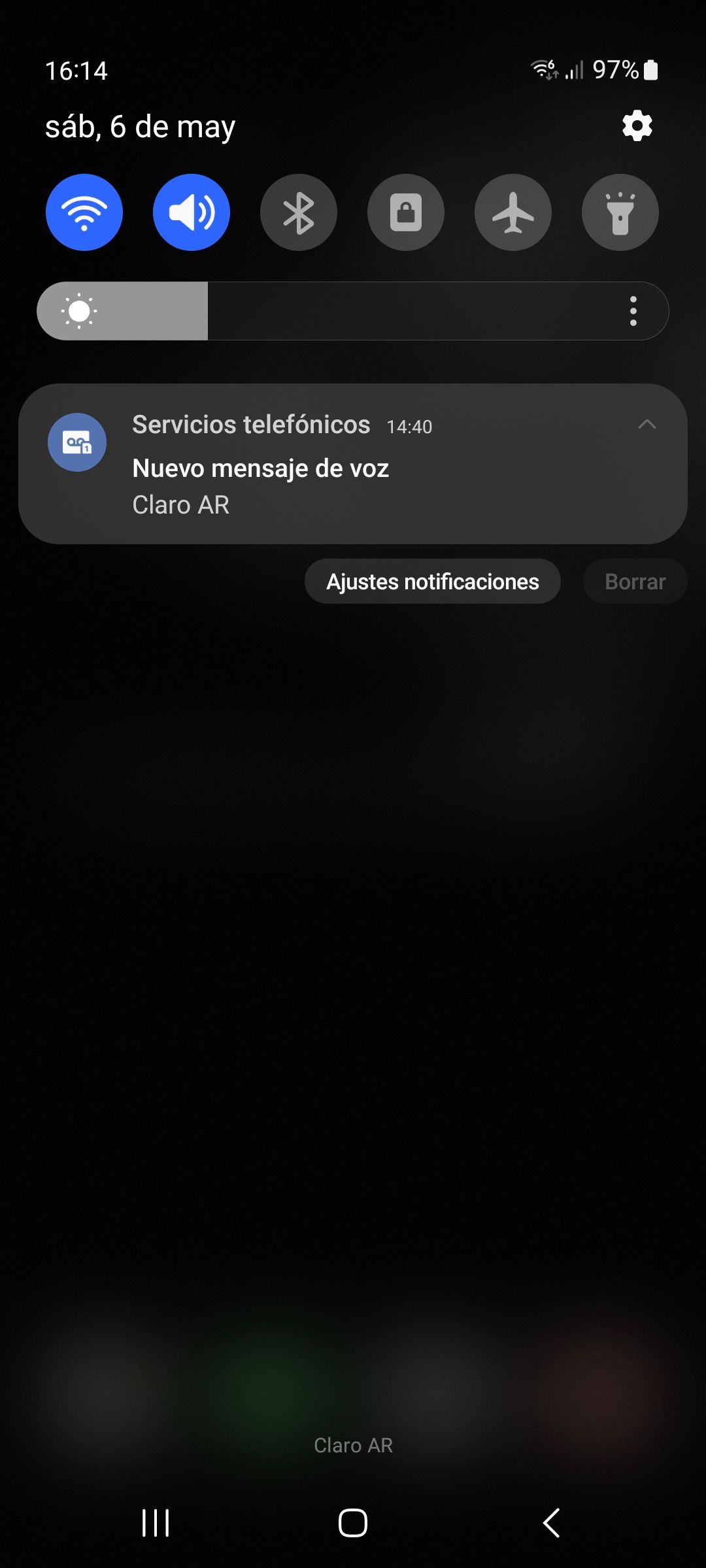This screenshot has height=1568, width=706.
Task: Go back with the navigation arrow
Action: click(552, 1523)
